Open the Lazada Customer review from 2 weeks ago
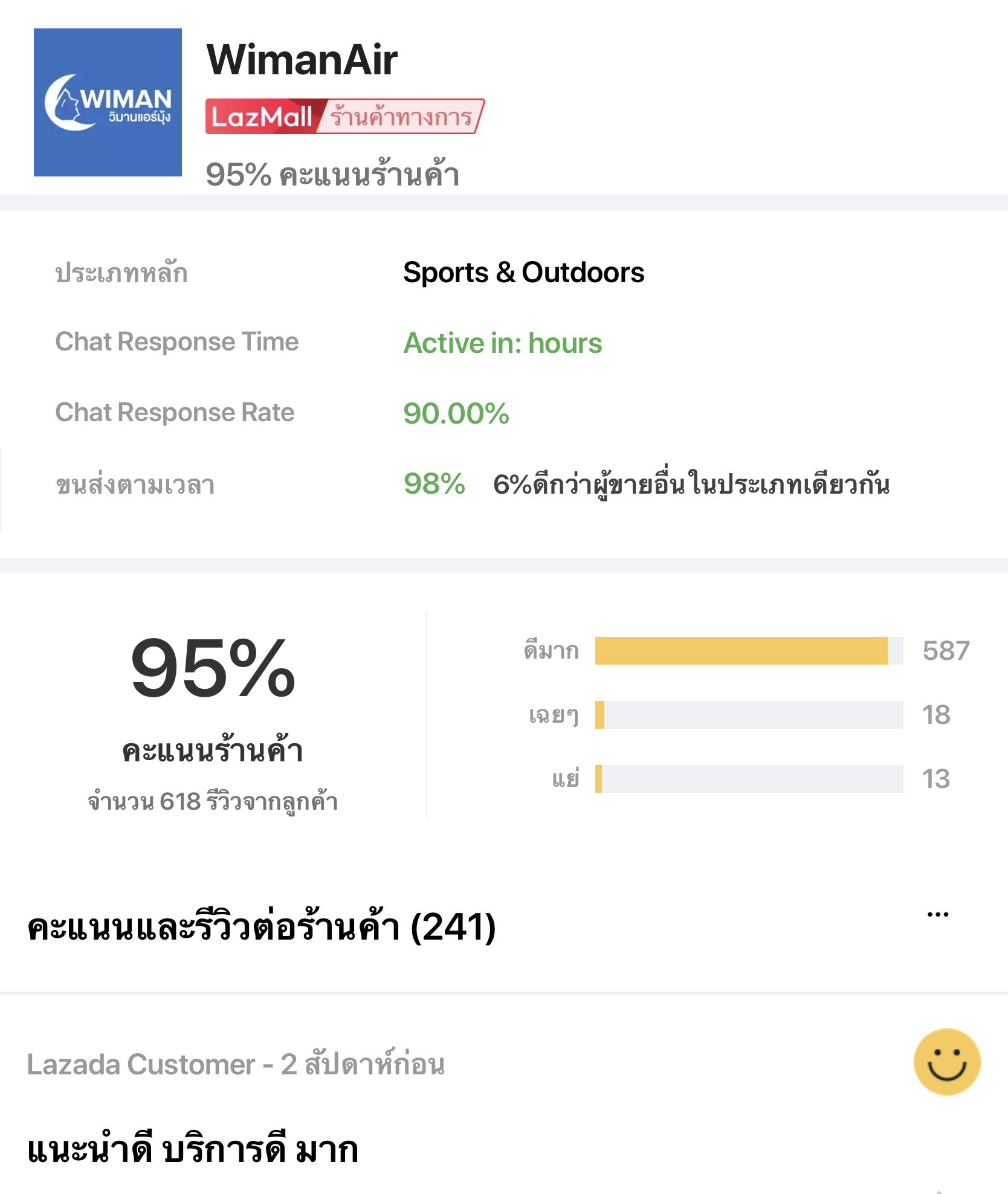 pyautogui.click(x=236, y=1065)
